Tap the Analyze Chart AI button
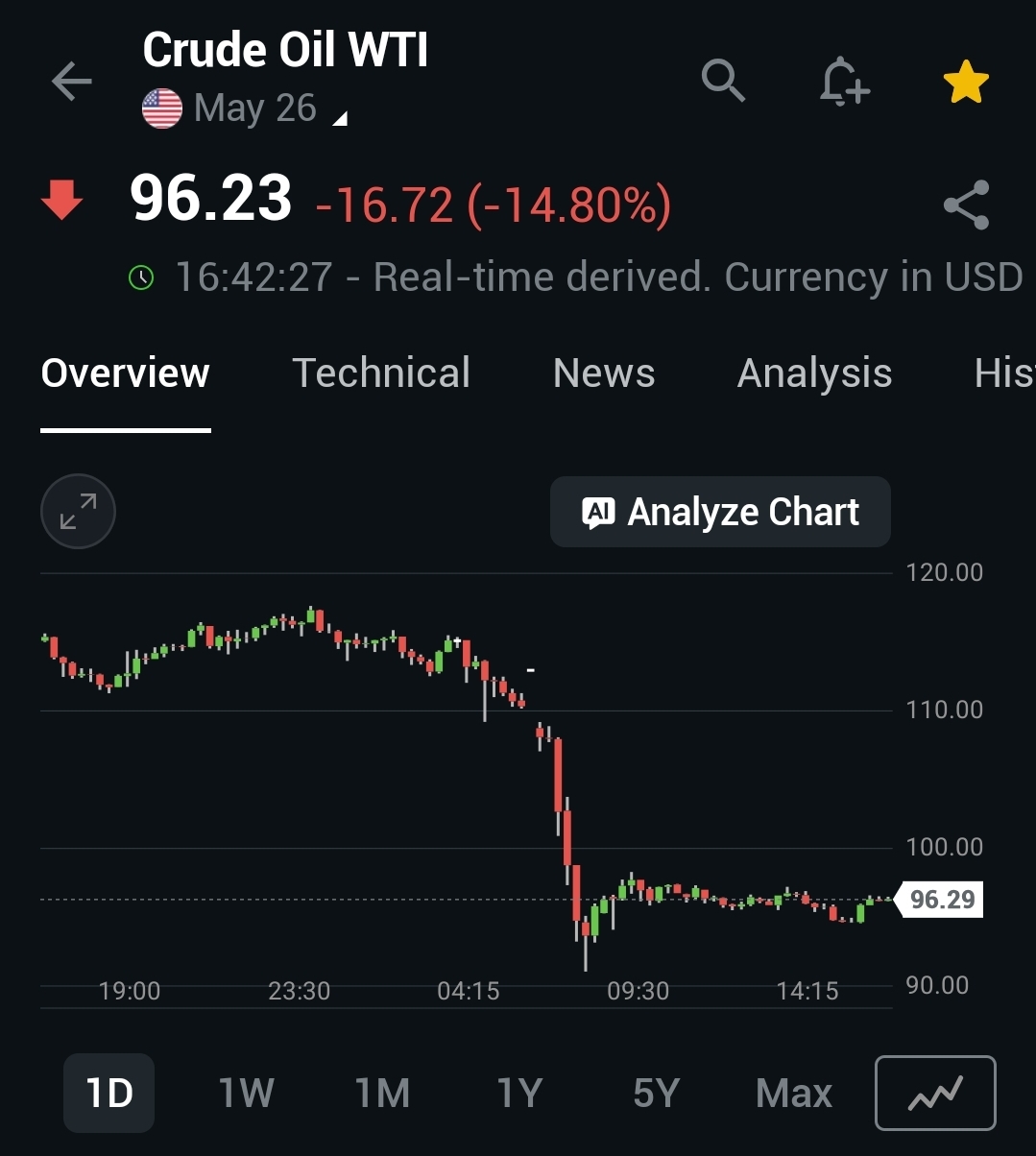Image resolution: width=1036 pixels, height=1156 pixels. point(720,512)
